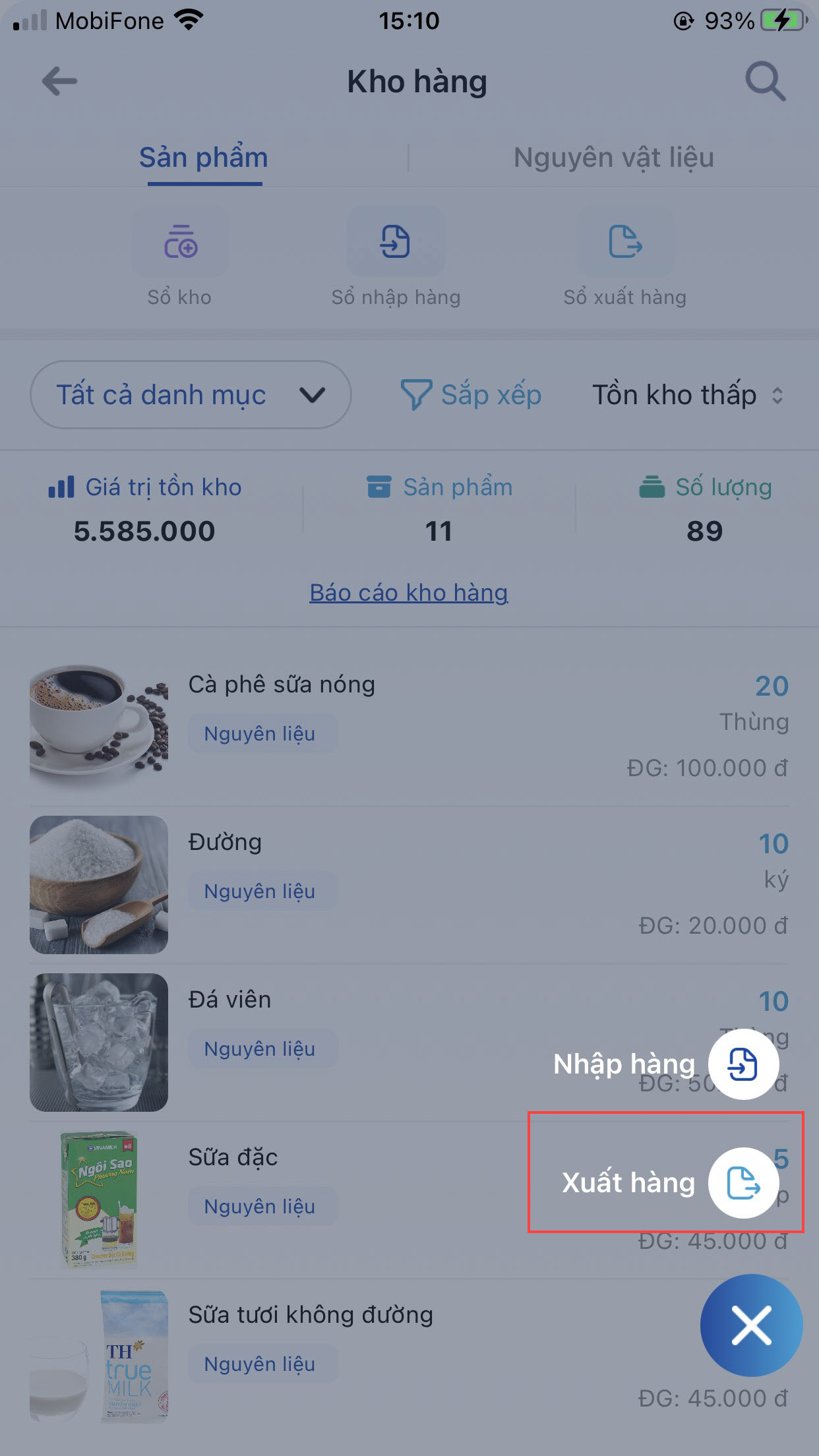Open the Sữa đặc item

pyautogui.click(x=233, y=1158)
